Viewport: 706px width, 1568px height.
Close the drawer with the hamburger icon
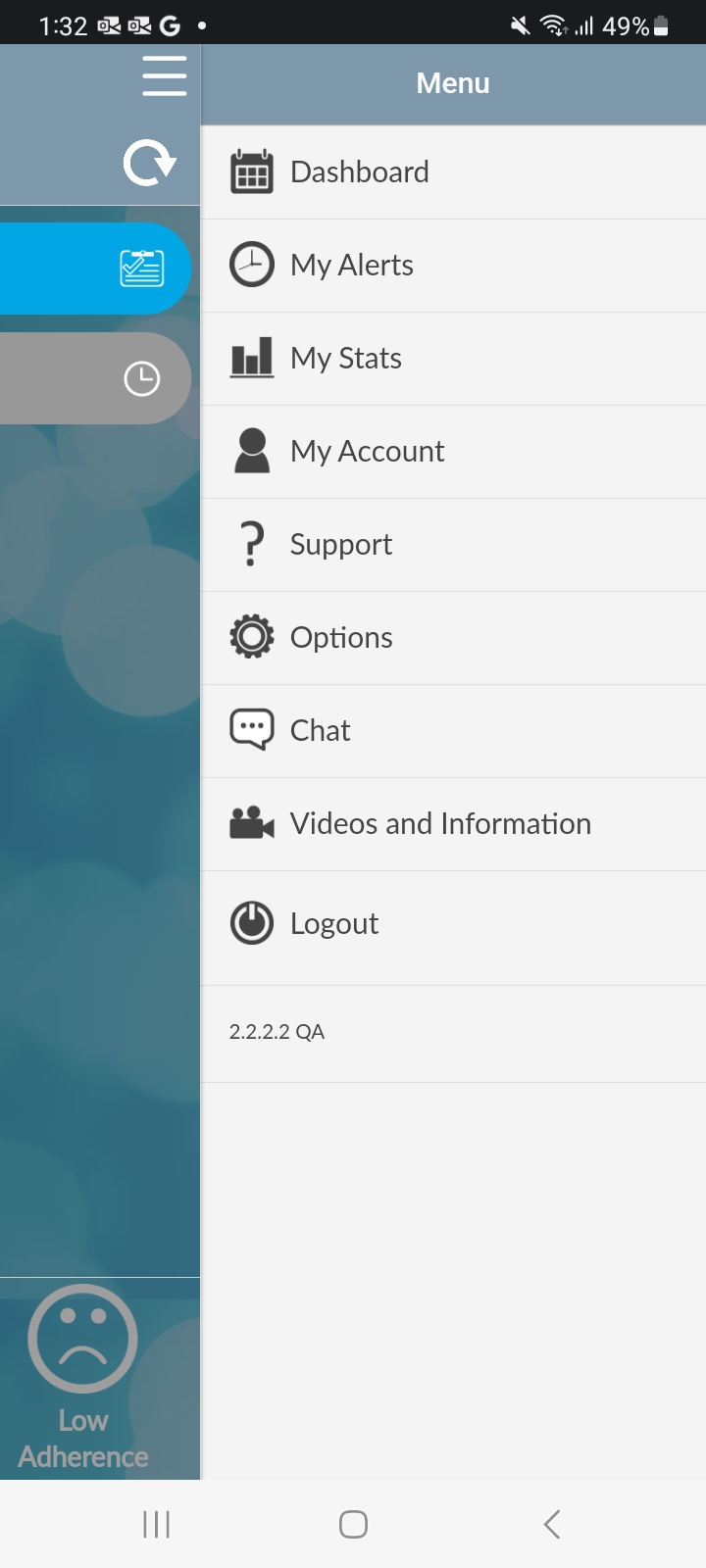(164, 76)
